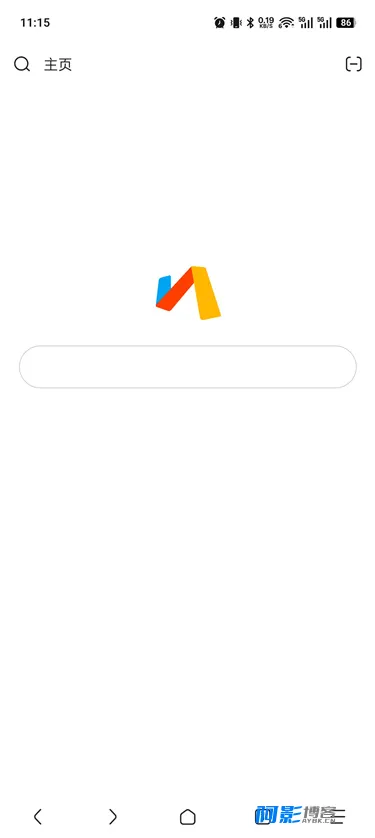Focus the empty search box below the logo

188,367
